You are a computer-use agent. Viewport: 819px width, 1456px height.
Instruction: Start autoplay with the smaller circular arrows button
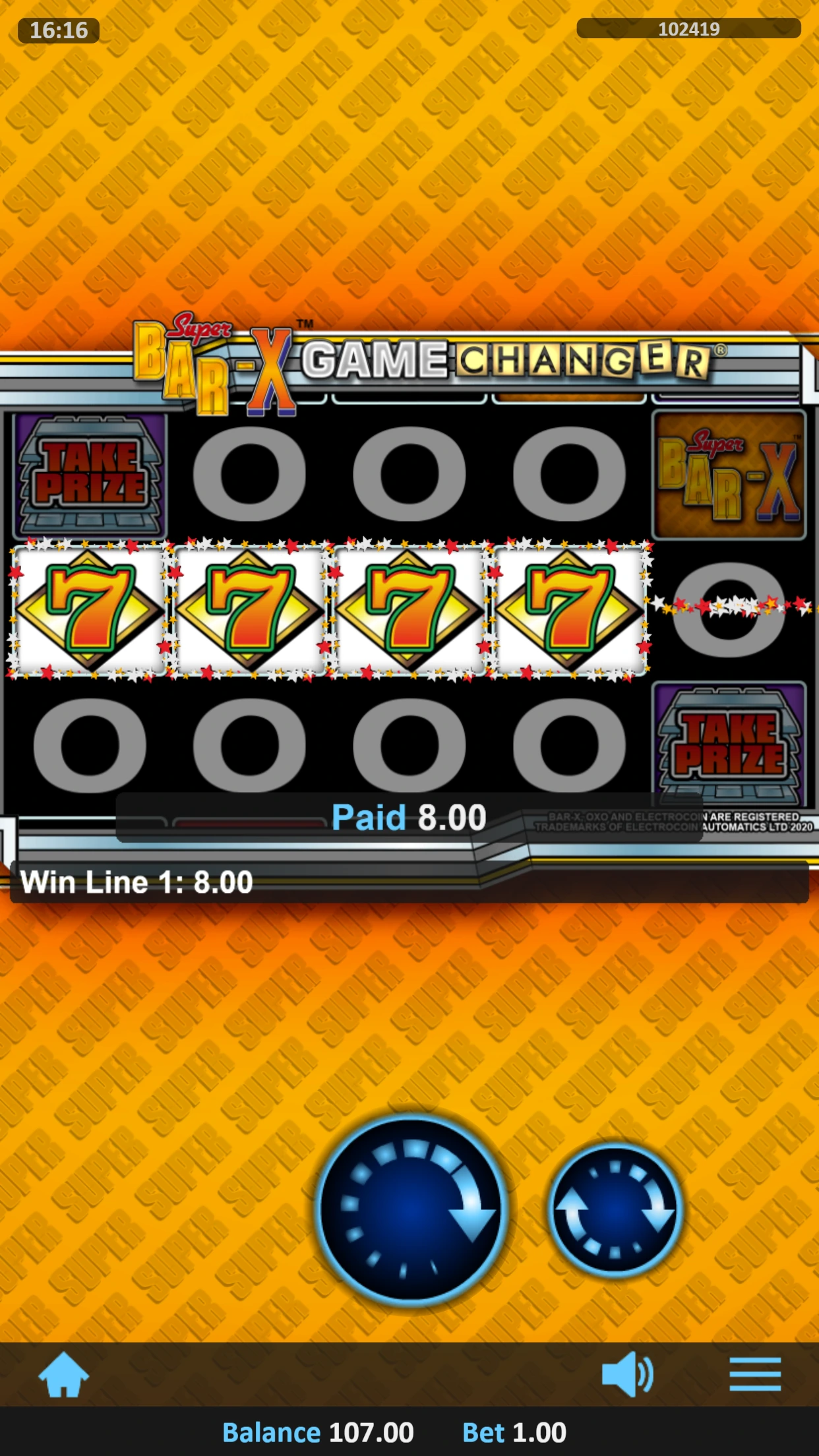point(615,1209)
